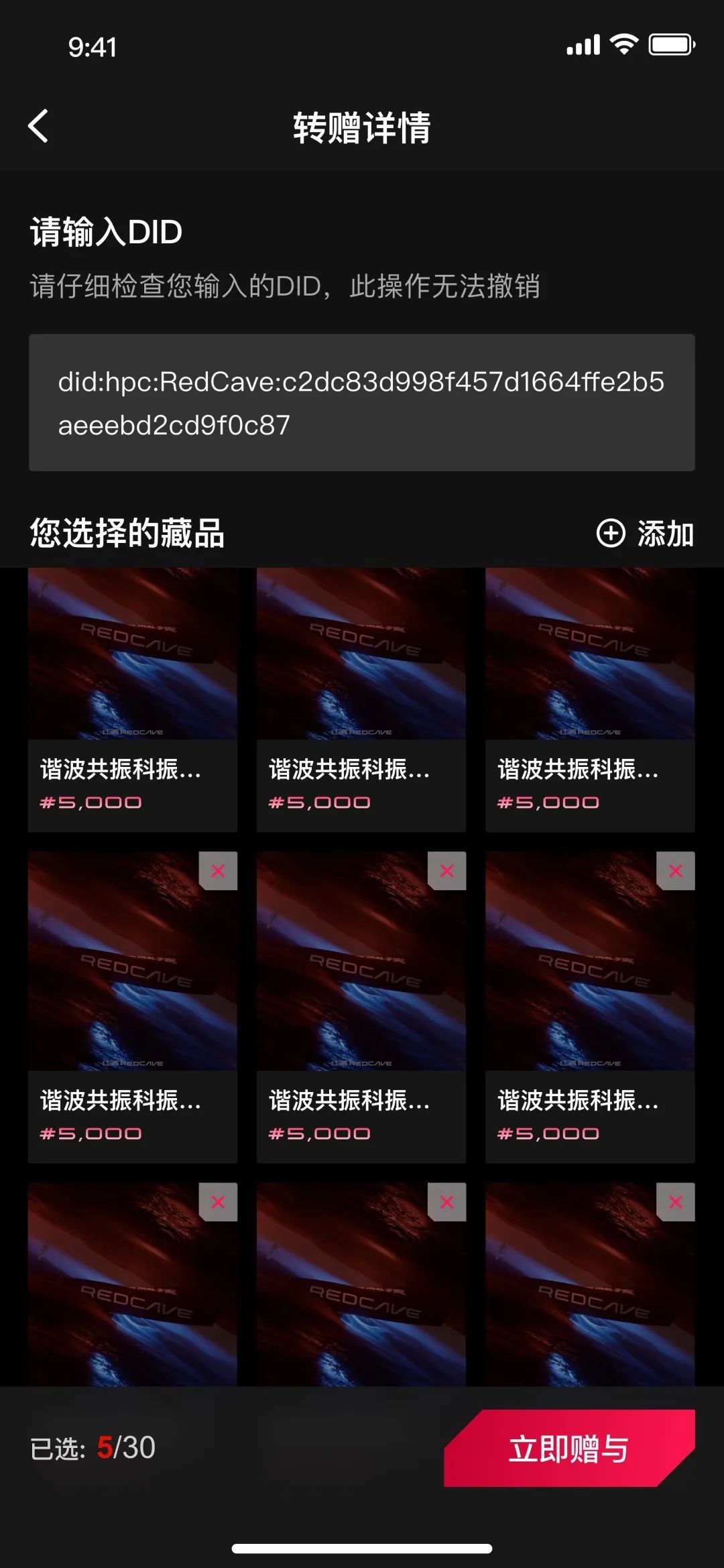
Task: Edit the recipient DID input field
Action: point(361,403)
